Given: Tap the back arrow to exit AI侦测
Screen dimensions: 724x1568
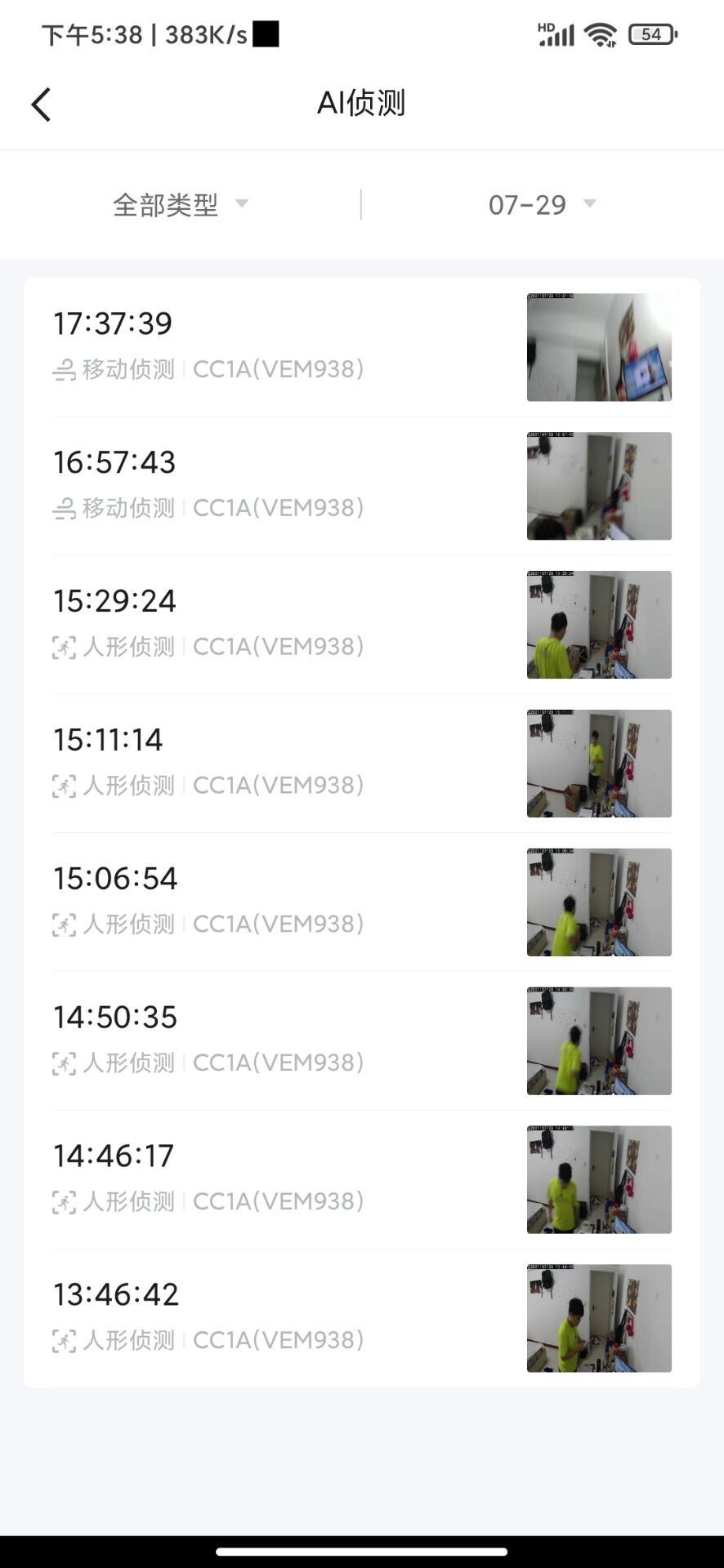Looking at the screenshot, I should pyautogui.click(x=41, y=105).
